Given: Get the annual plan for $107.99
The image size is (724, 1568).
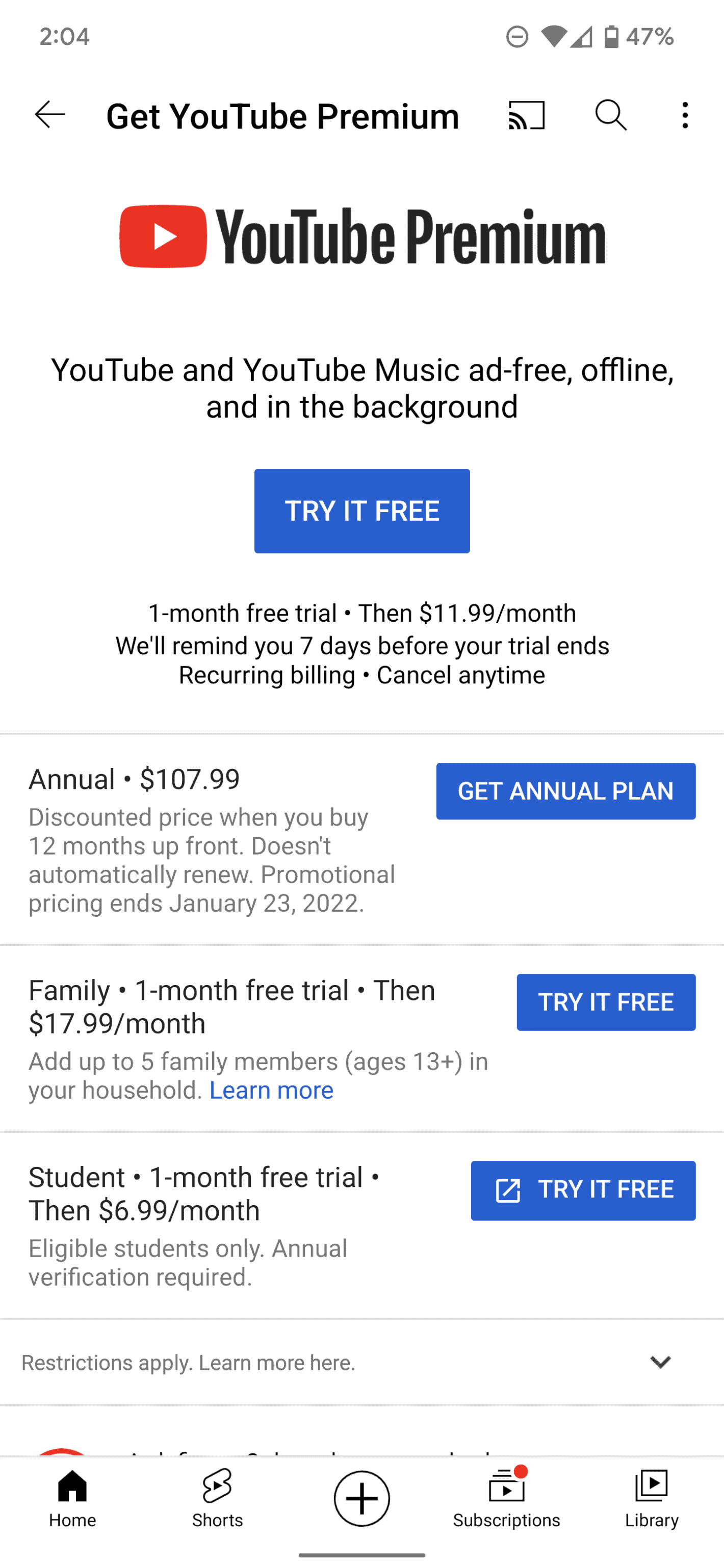Looking at the screenshot, I should point(565,791).
